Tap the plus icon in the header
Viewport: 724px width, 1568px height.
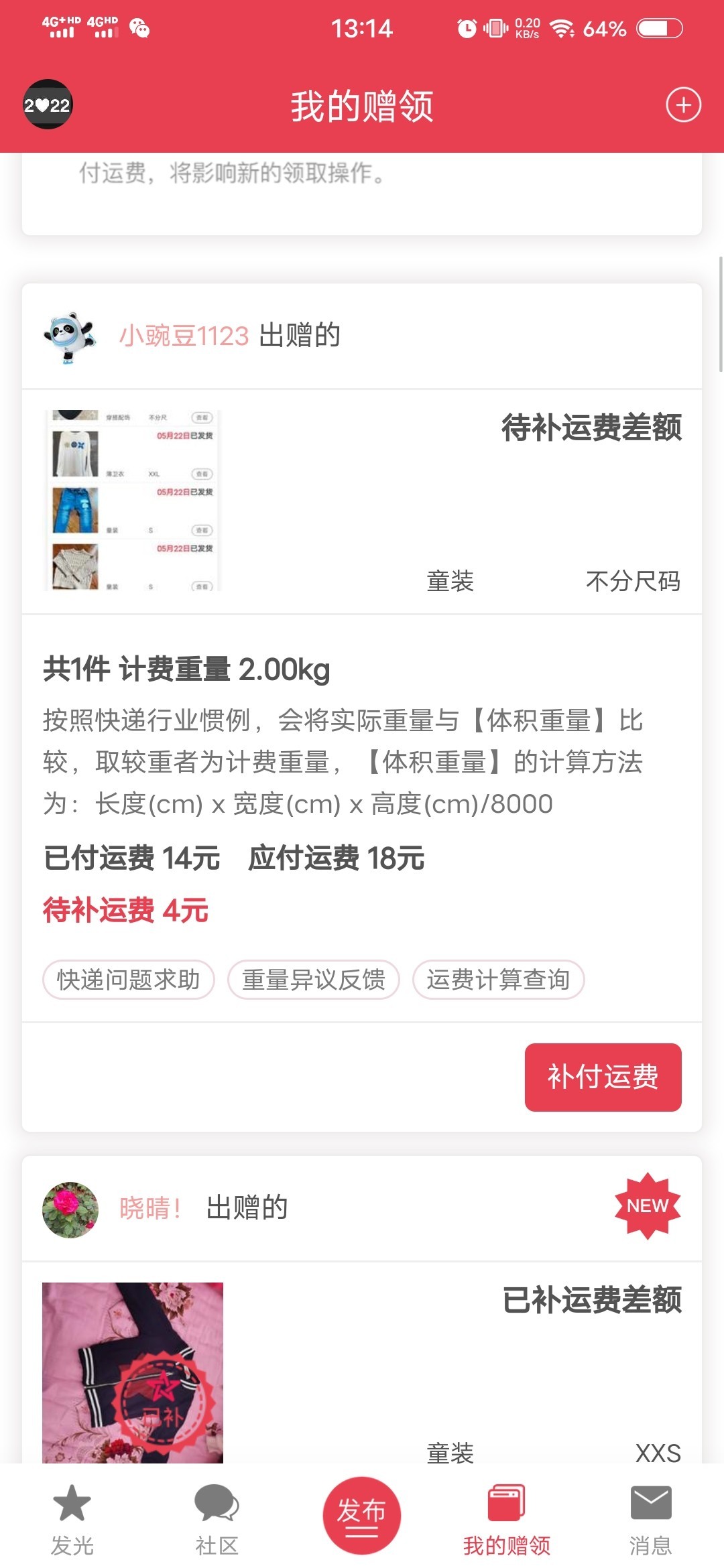(683, 105)
